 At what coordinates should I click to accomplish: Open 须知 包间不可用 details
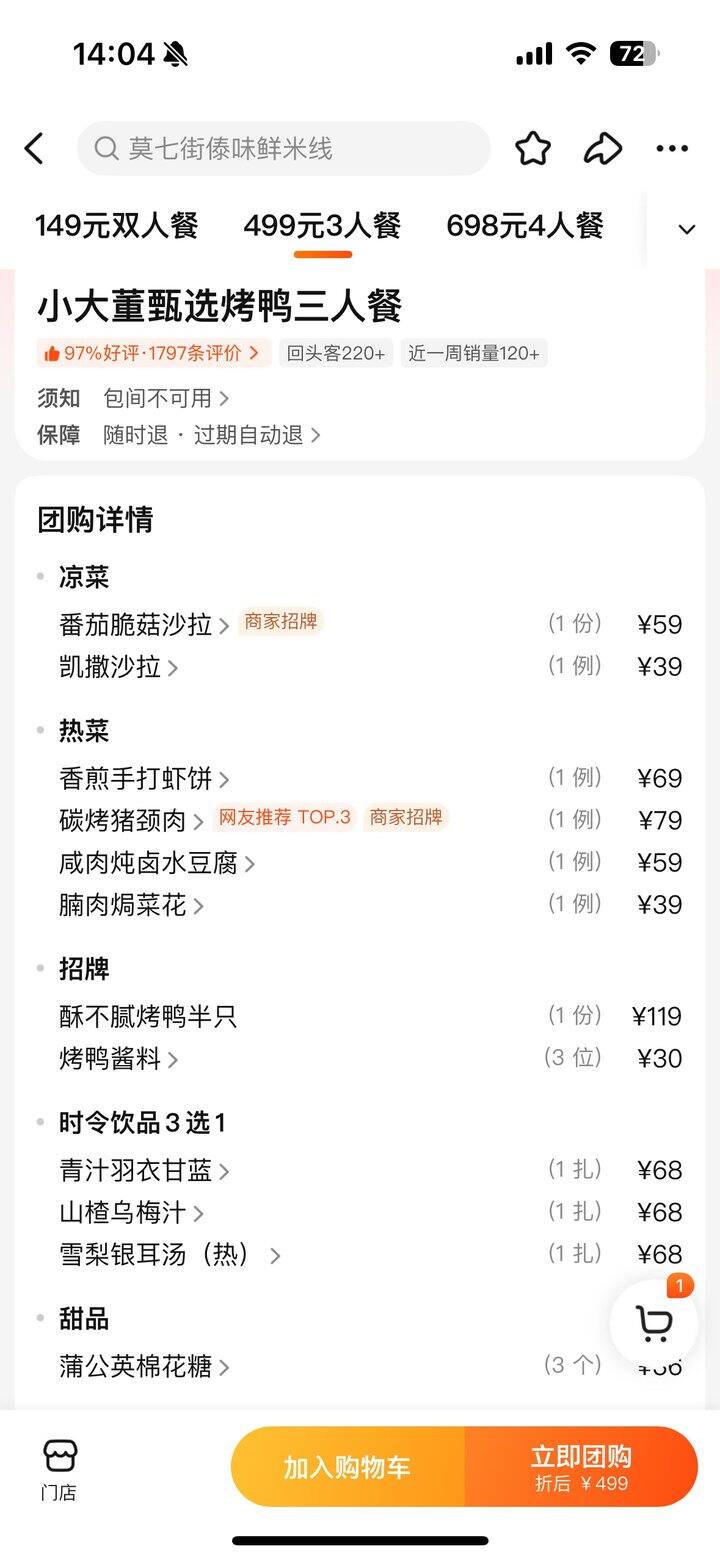click(165, 398)
